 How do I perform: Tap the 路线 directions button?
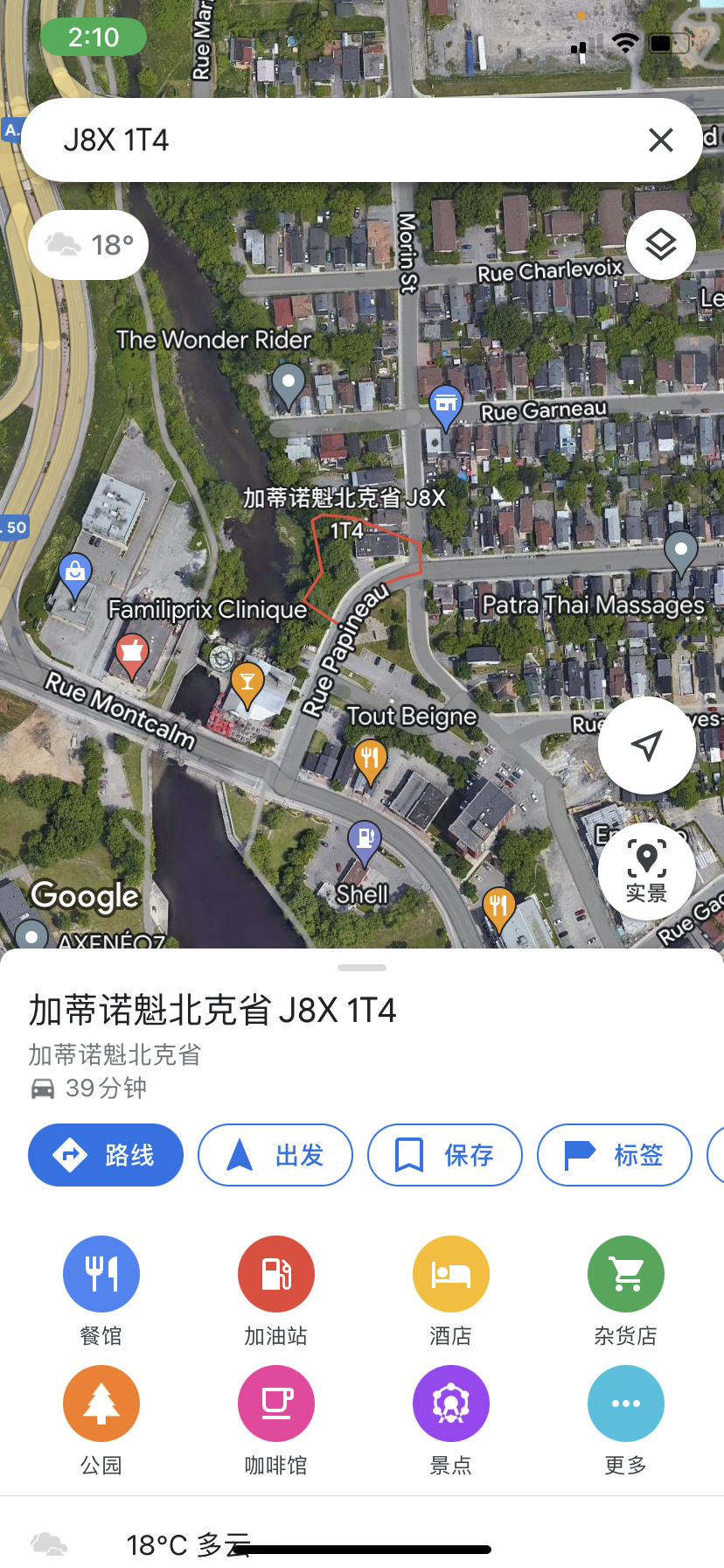pos(106,1155)
